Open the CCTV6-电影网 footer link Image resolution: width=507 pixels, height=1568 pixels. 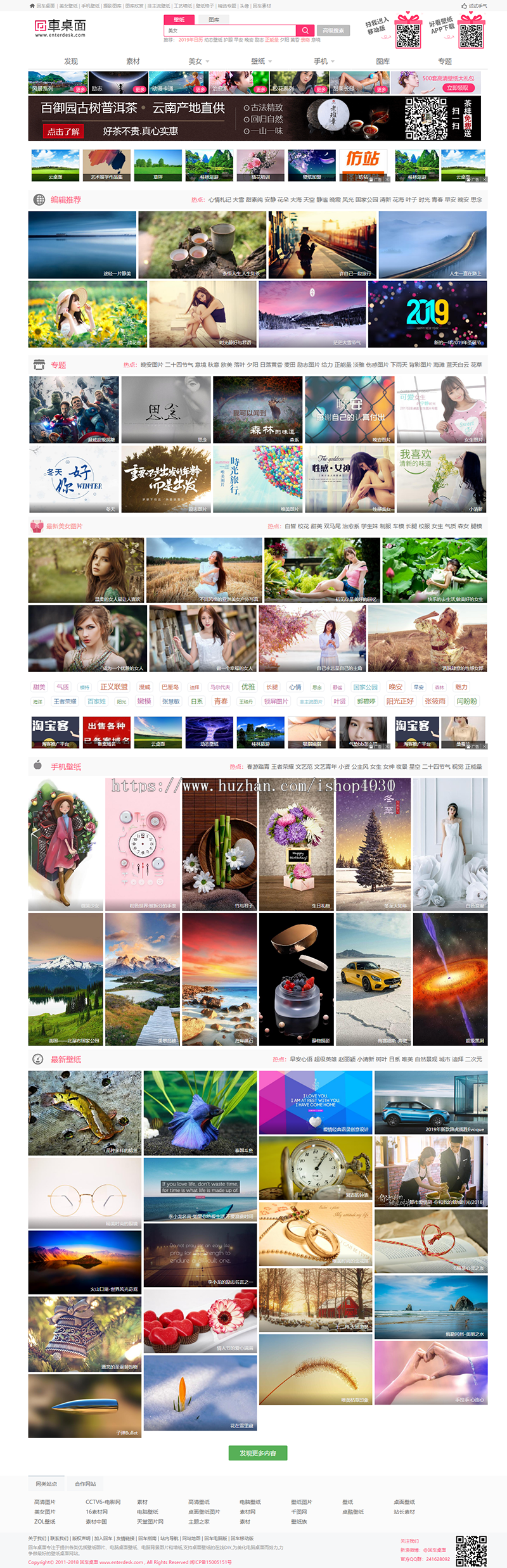[x=103, y=1502]
